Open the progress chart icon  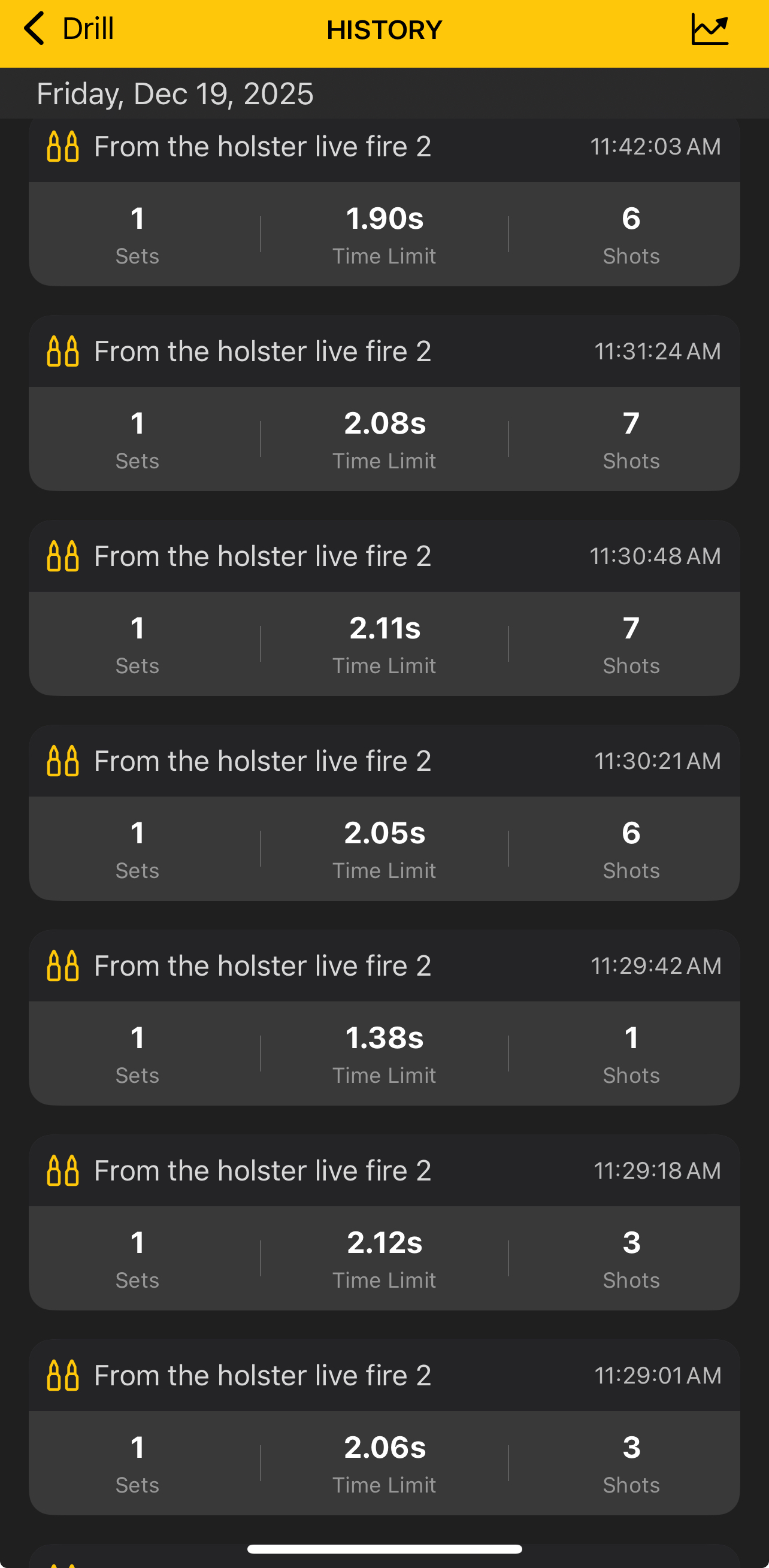709,29
